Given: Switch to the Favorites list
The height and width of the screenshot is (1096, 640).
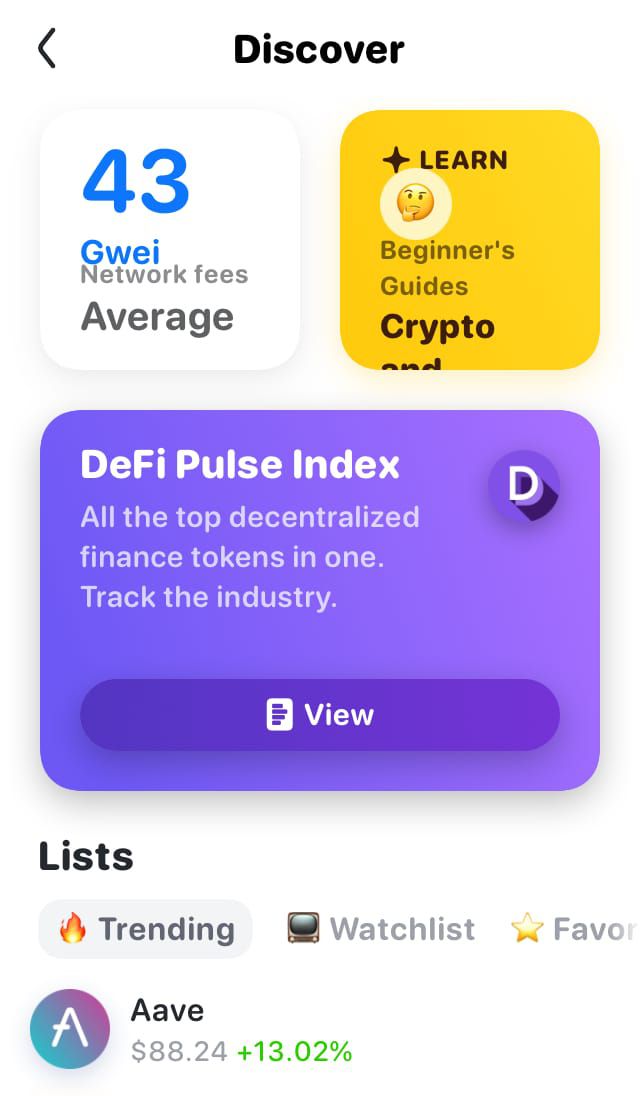Looking at the screenshot, I should [x=574, y=929].
